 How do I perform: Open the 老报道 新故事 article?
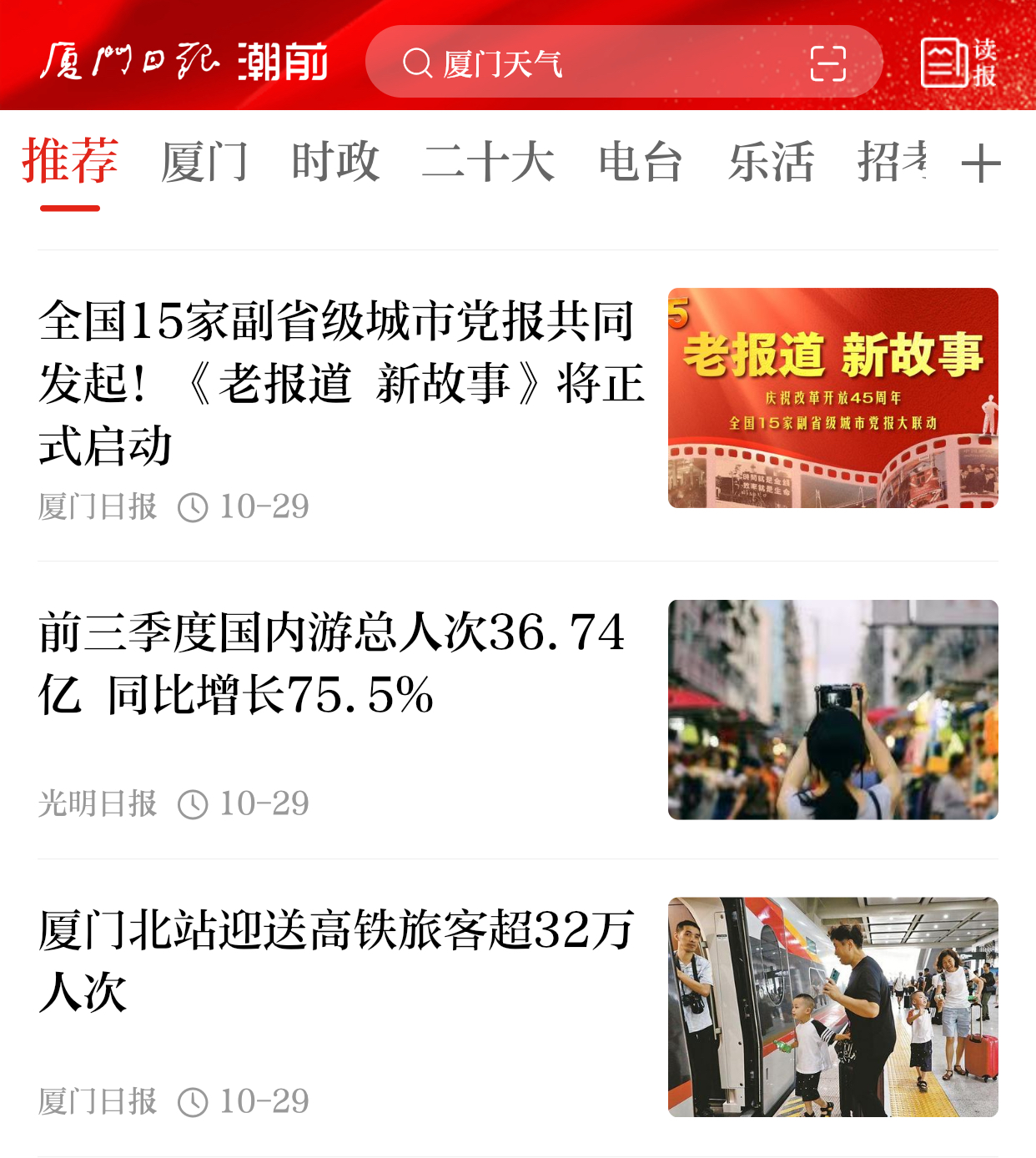(x=342, y=384)
